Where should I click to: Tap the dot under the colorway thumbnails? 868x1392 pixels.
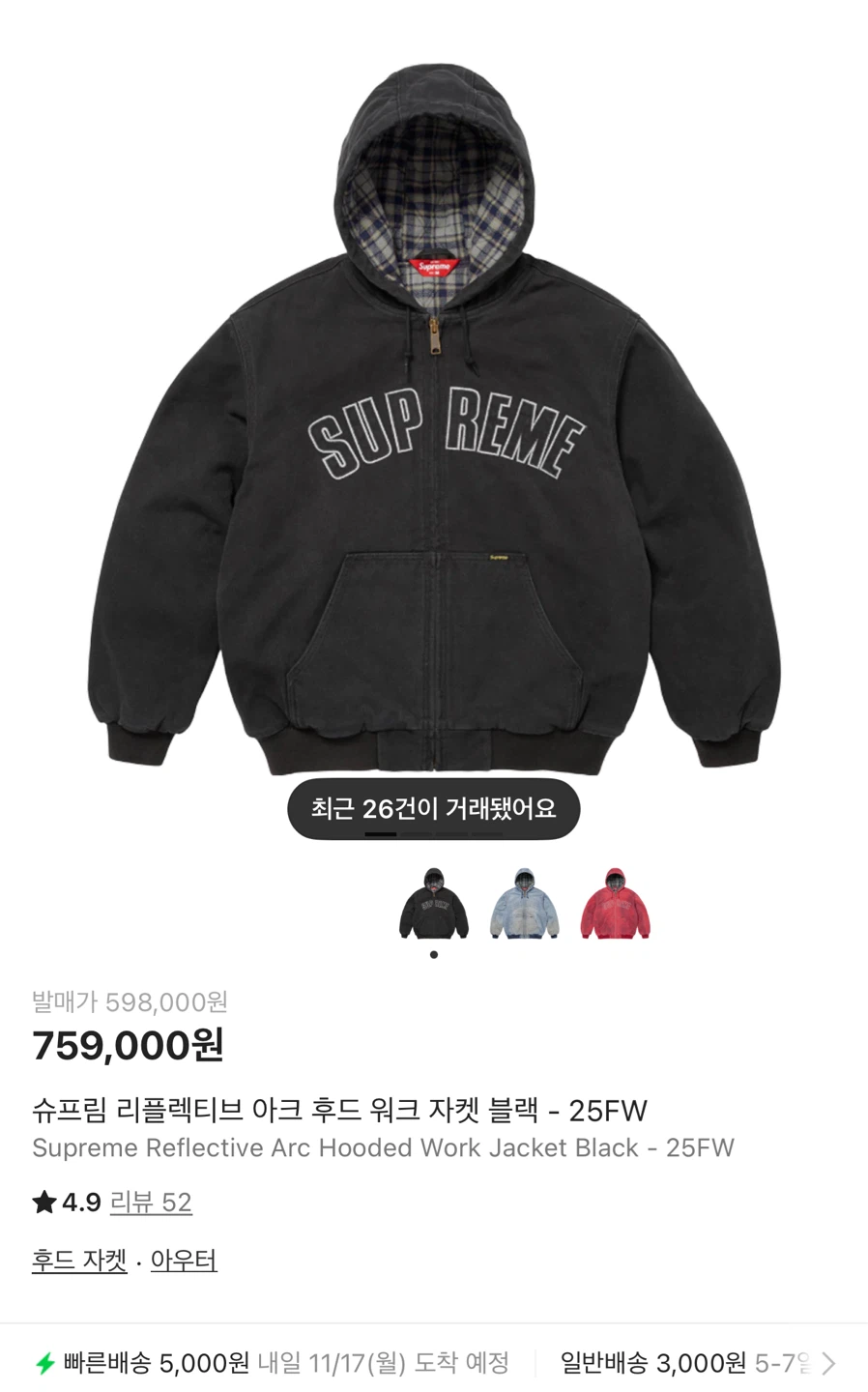433,953
